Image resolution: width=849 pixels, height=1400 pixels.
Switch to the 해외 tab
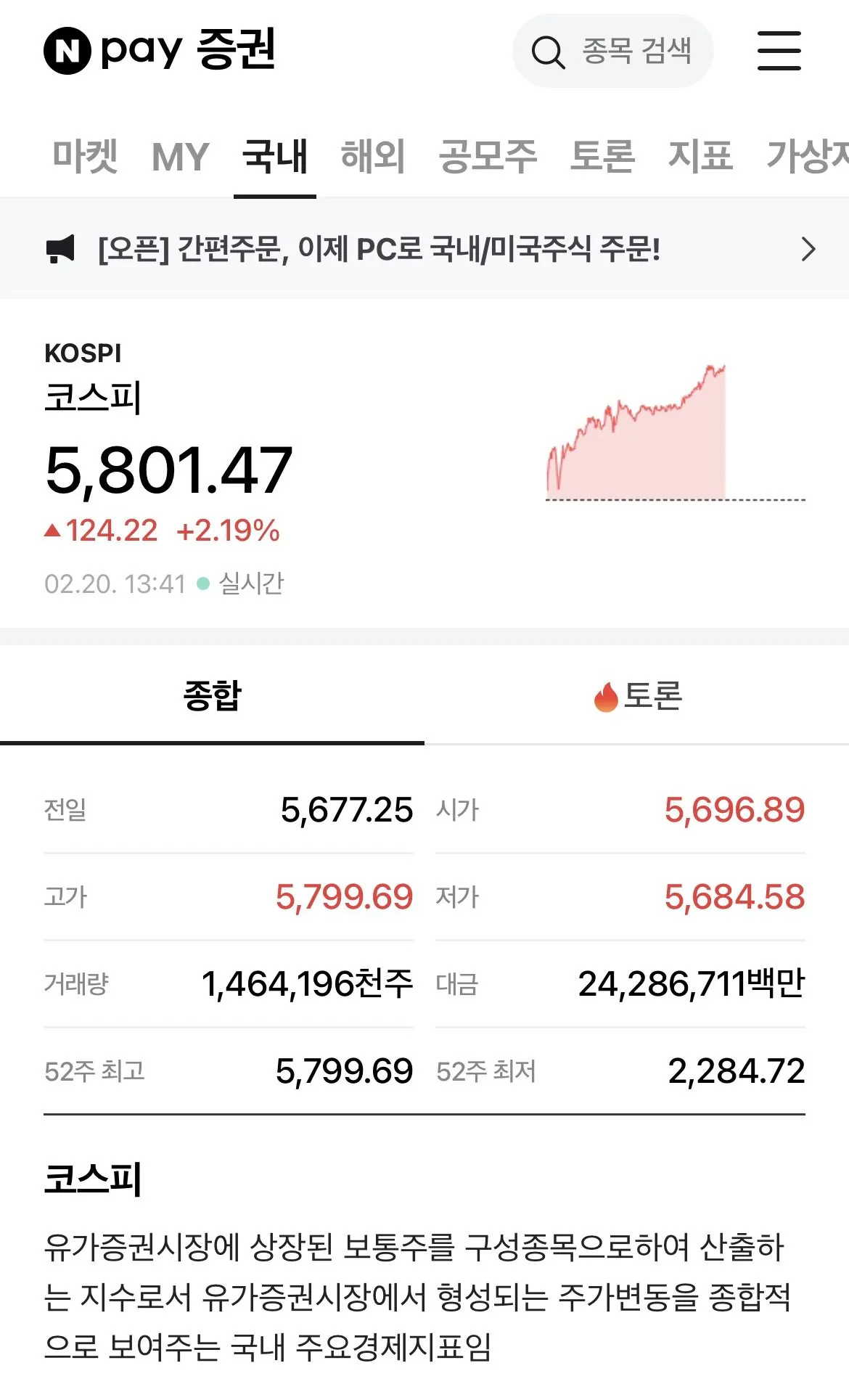pyautogui.click(x=373, y=156)
